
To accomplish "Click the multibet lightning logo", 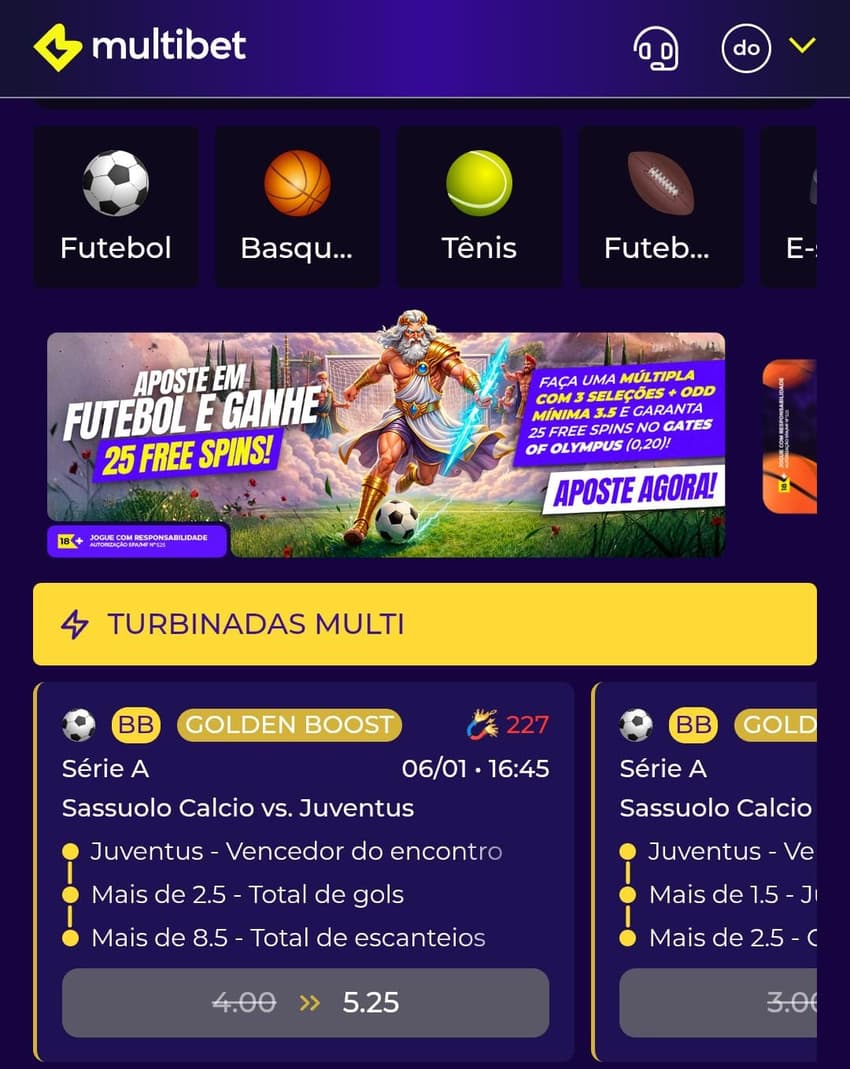I will pos(57,45).
